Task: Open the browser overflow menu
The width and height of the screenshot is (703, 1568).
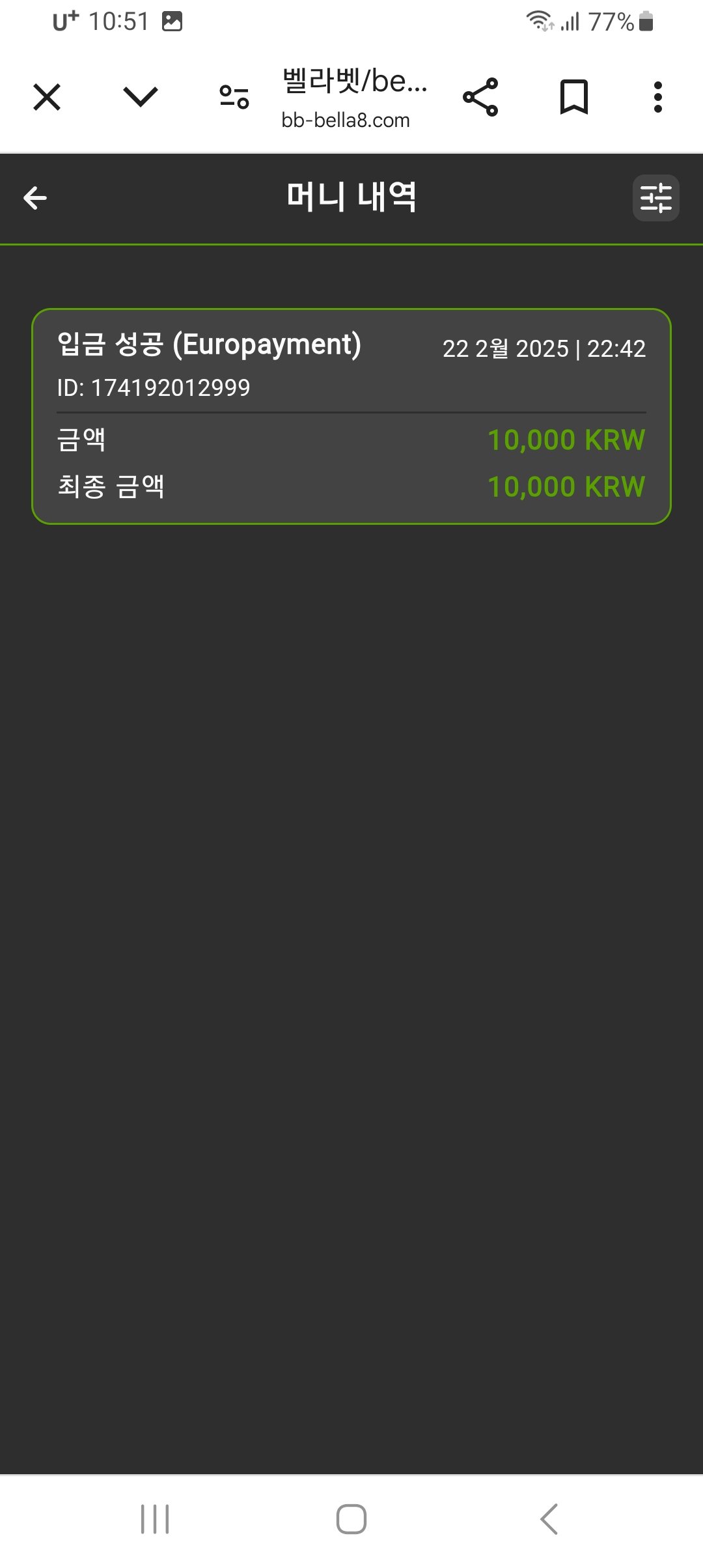Action: [x=658, y=98]
